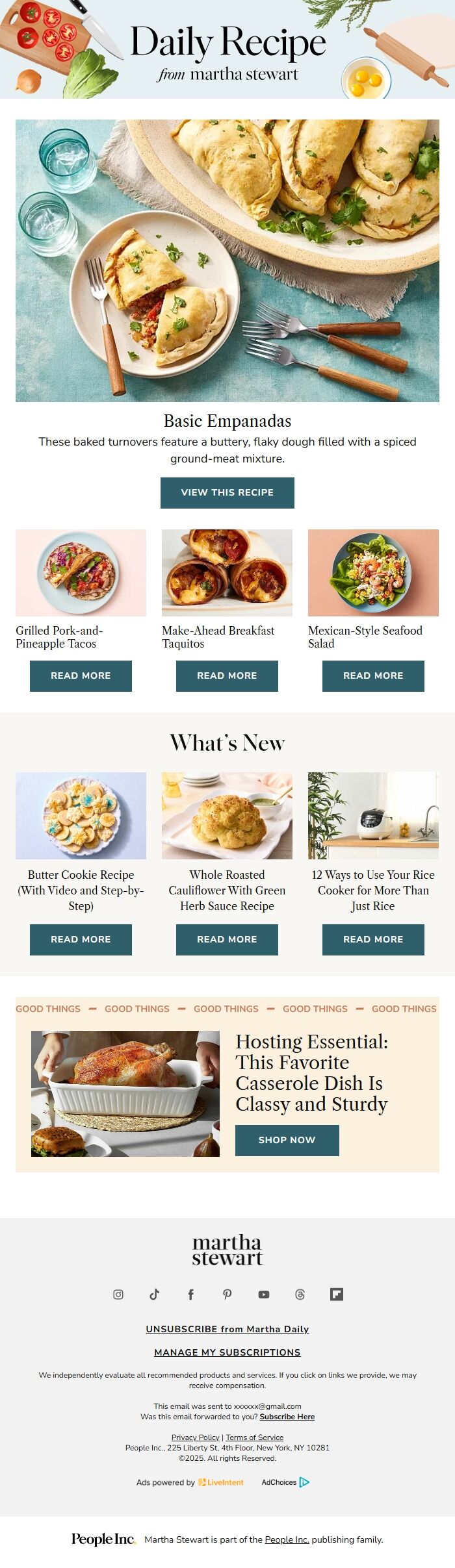Unsubscribe from Martha Daily

pyautogui.click(x=227, y=1329)
